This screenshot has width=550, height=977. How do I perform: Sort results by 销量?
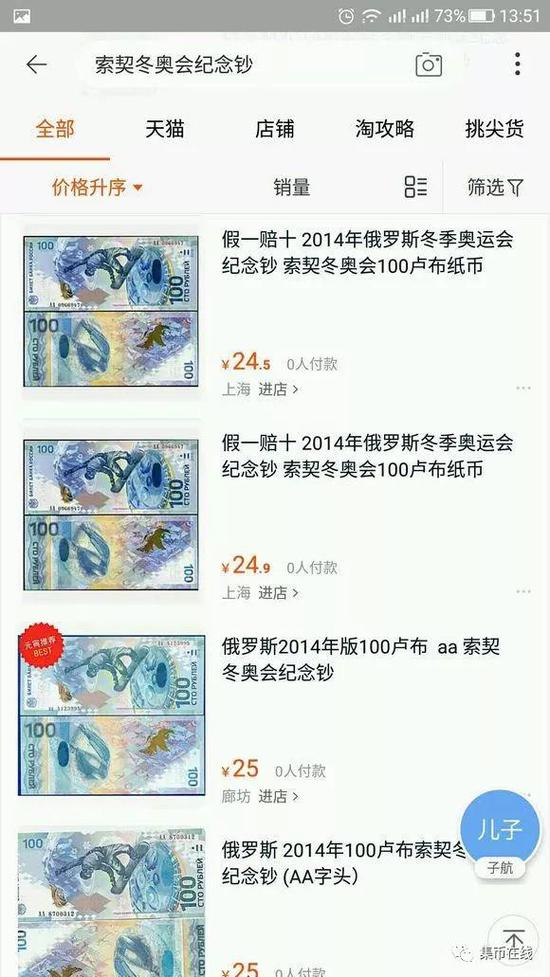pyautogui.click(x=292, y=187)
